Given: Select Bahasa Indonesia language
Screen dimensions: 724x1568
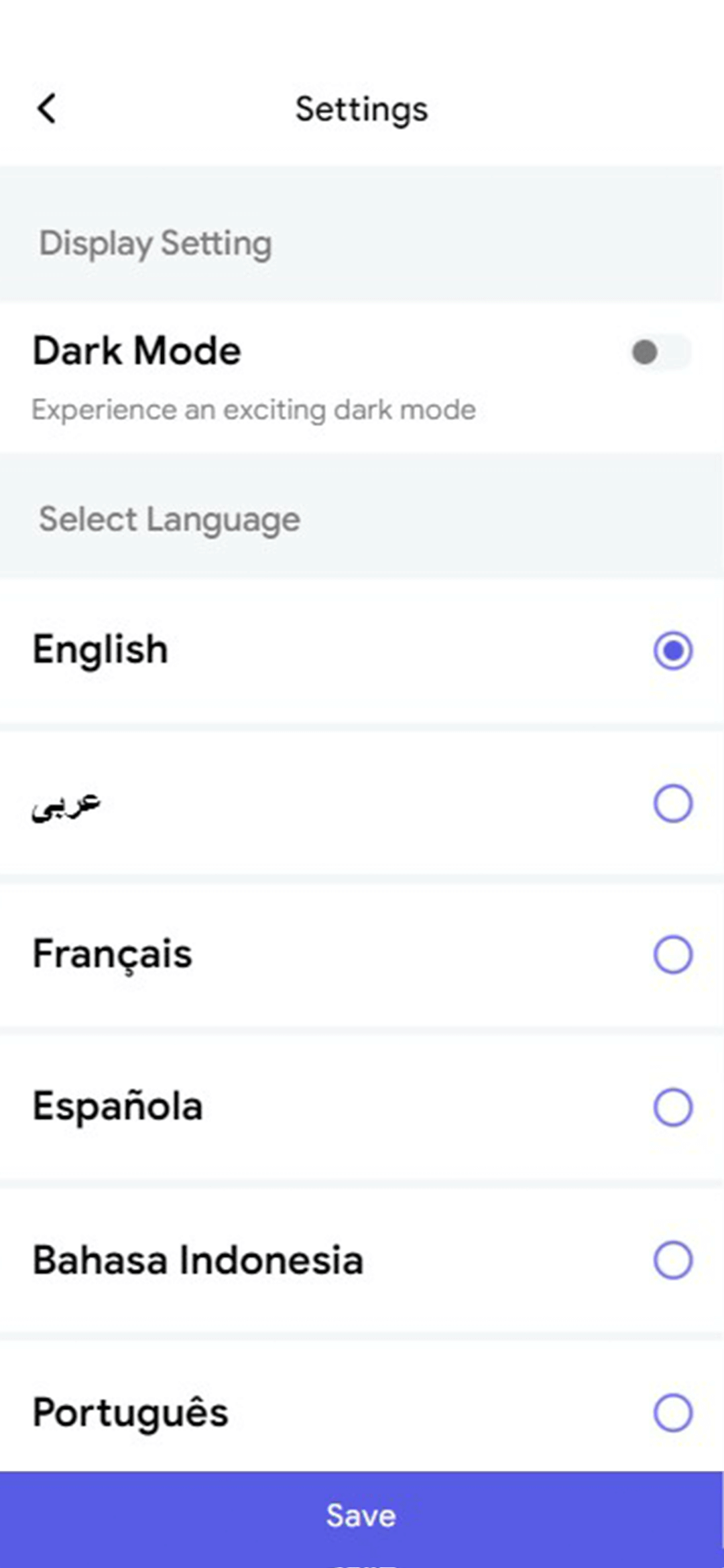Looking at the screenshot, I should [x=672, y=1261].
